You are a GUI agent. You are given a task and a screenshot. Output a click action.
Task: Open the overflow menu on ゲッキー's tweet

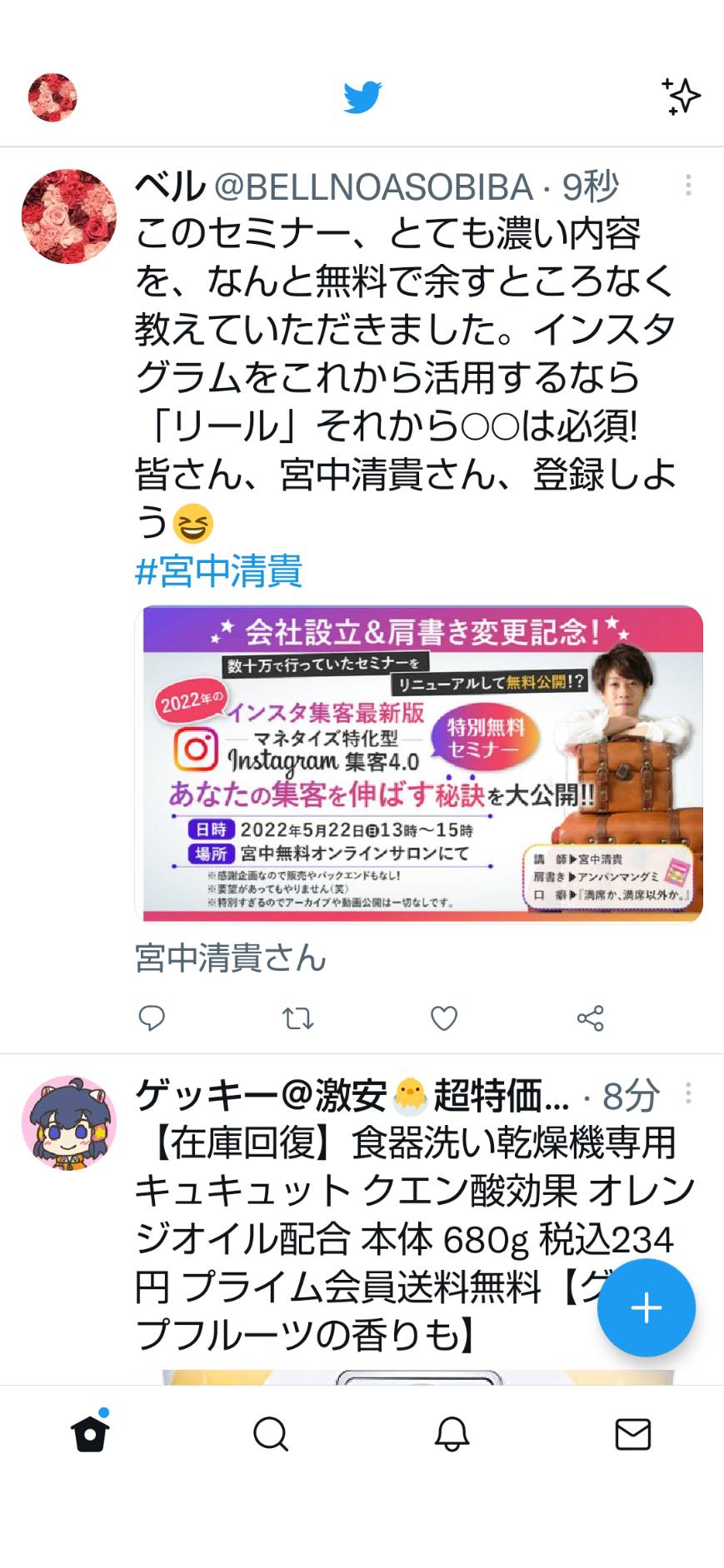tap(688, 1093)
